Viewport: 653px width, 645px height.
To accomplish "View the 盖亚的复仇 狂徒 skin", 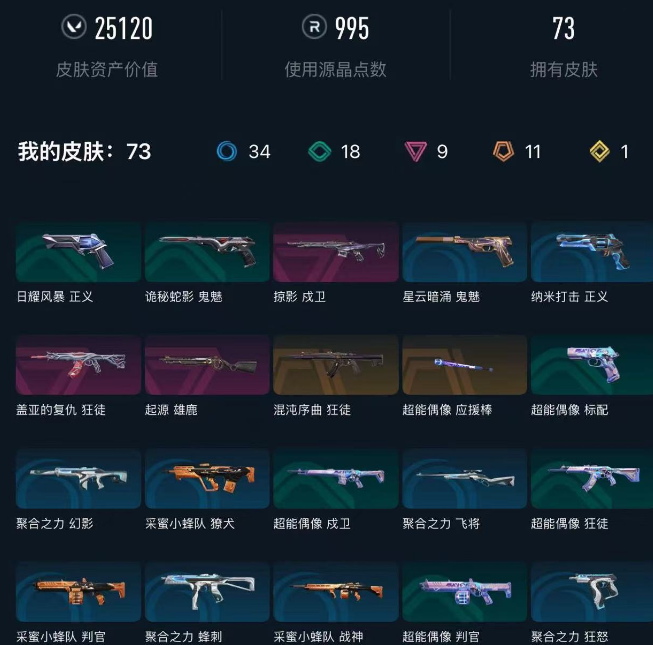I will [79, 365].
